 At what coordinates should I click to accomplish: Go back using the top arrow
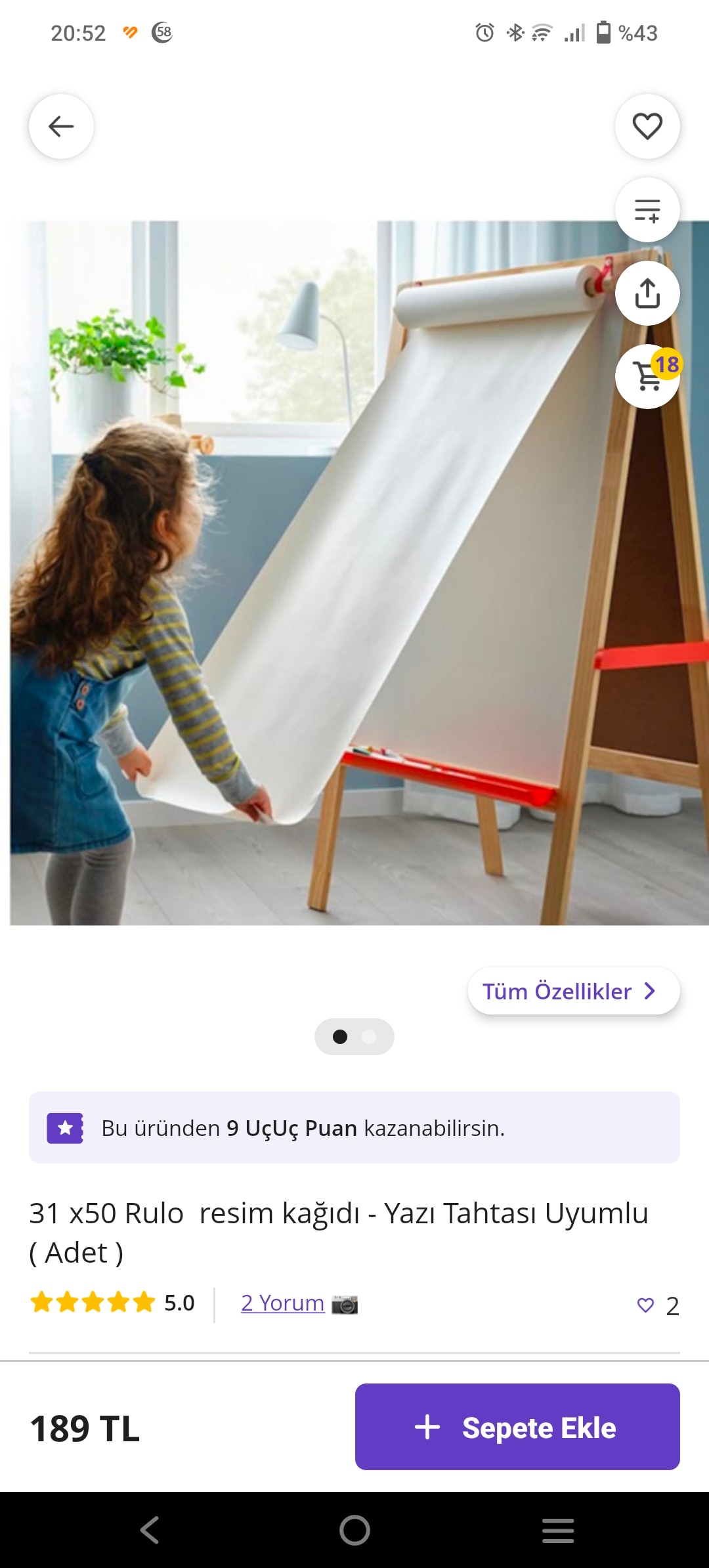click(x=61, y=126)
